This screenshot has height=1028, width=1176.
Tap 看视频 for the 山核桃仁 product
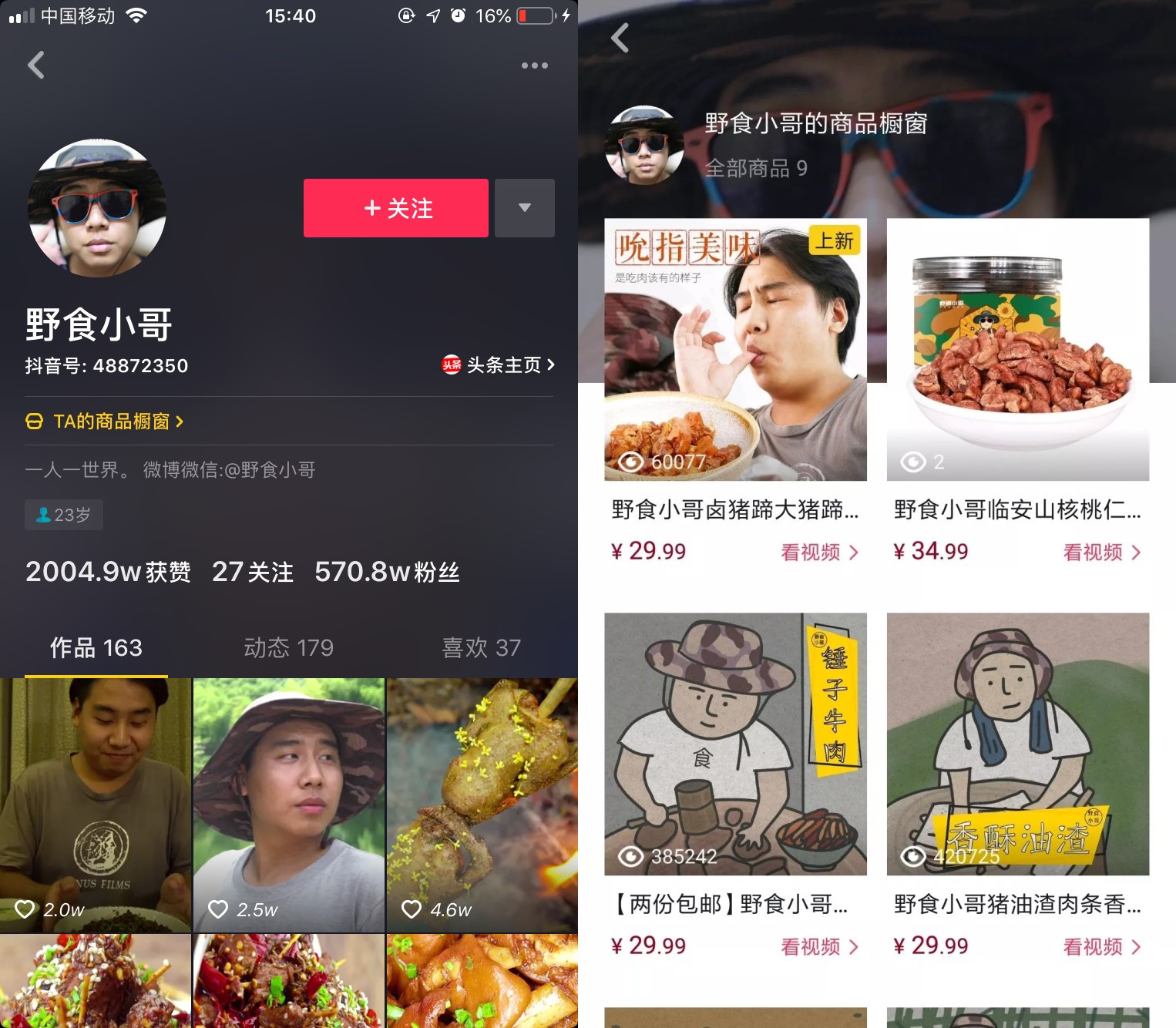click(x=1102, y=553)
